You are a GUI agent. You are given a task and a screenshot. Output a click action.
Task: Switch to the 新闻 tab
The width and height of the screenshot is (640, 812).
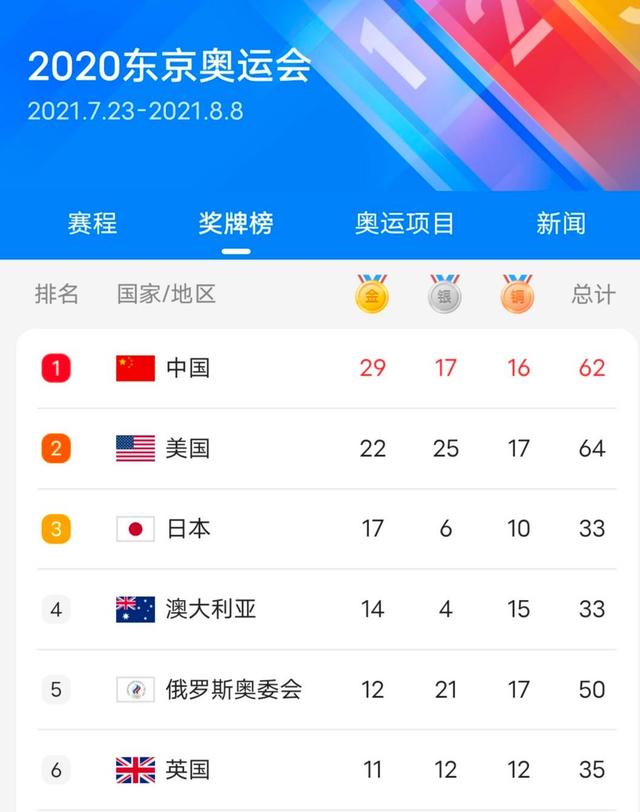[x=560, y=222]
